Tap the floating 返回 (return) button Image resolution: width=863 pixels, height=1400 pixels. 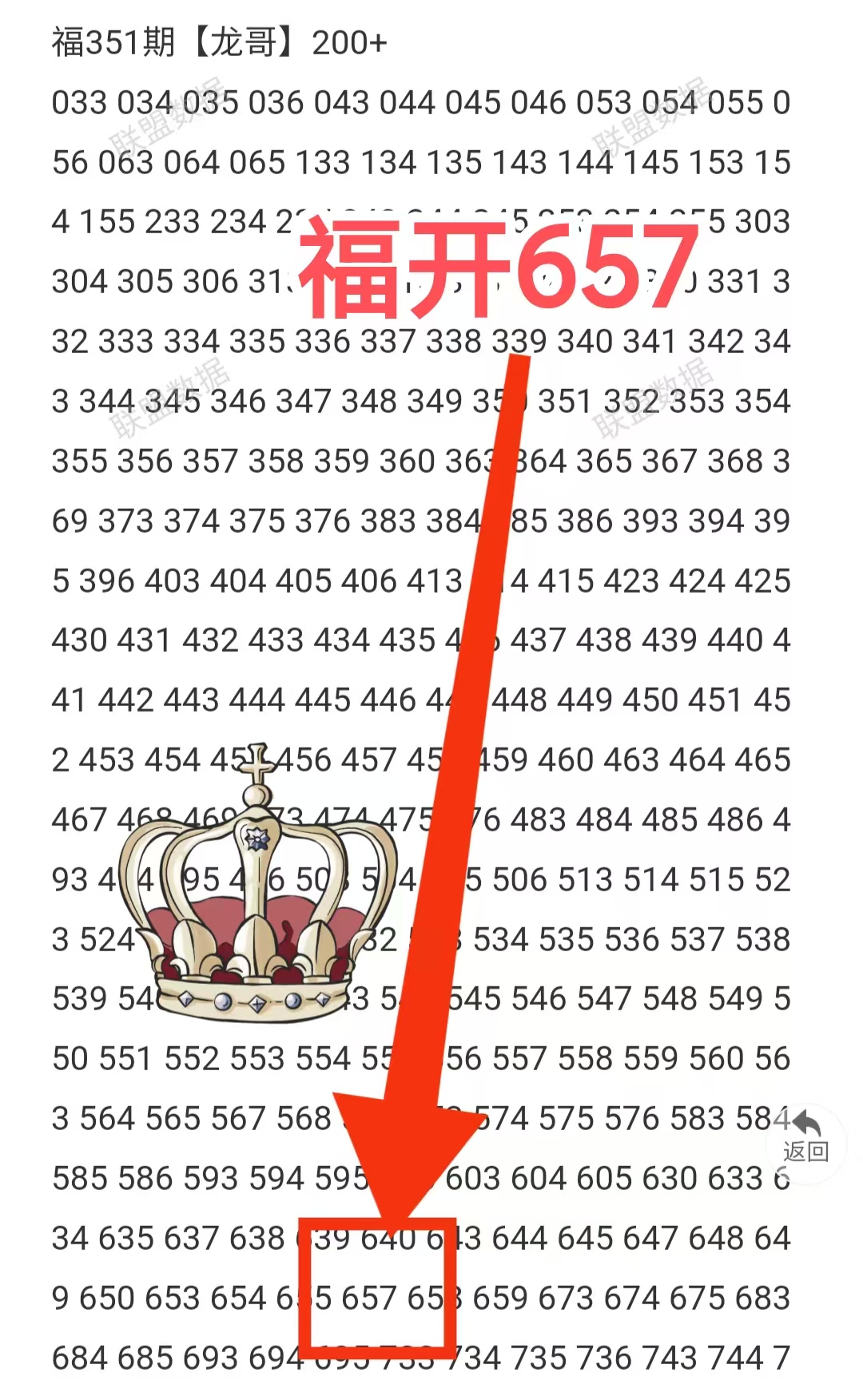(805, 1137)
